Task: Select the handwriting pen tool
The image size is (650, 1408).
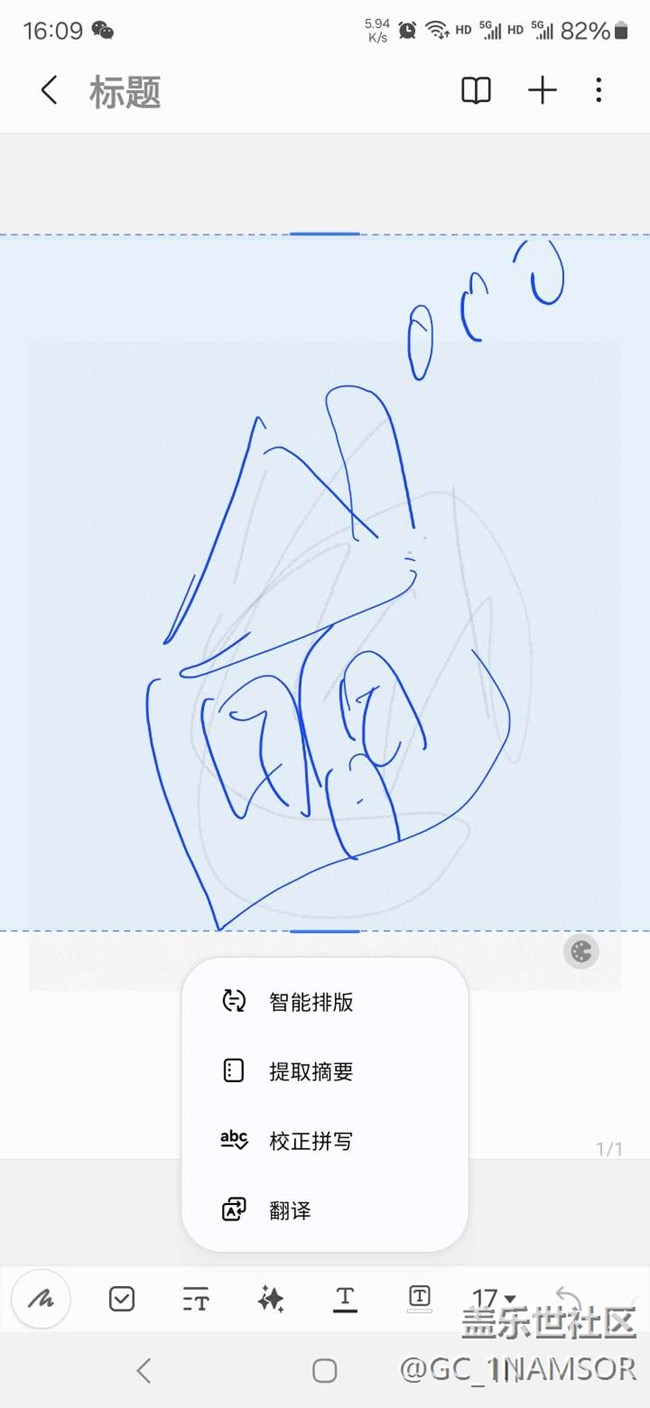Action: (x=41, y=1299)
